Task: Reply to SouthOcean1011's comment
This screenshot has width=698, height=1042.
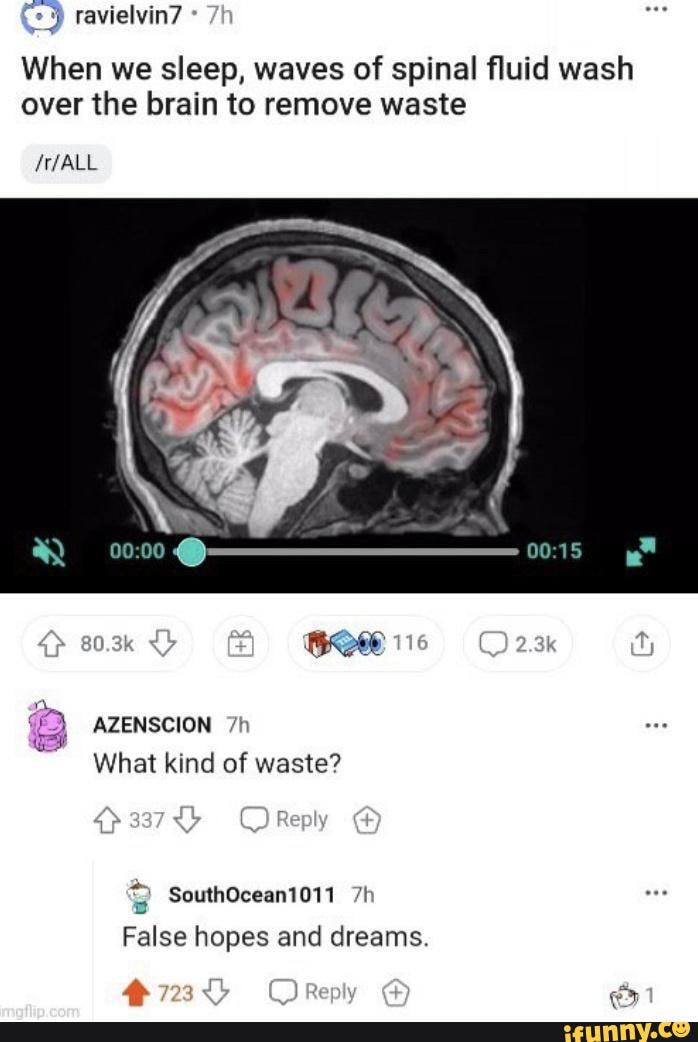Action: pyautogui.click(x=314, y=993)
